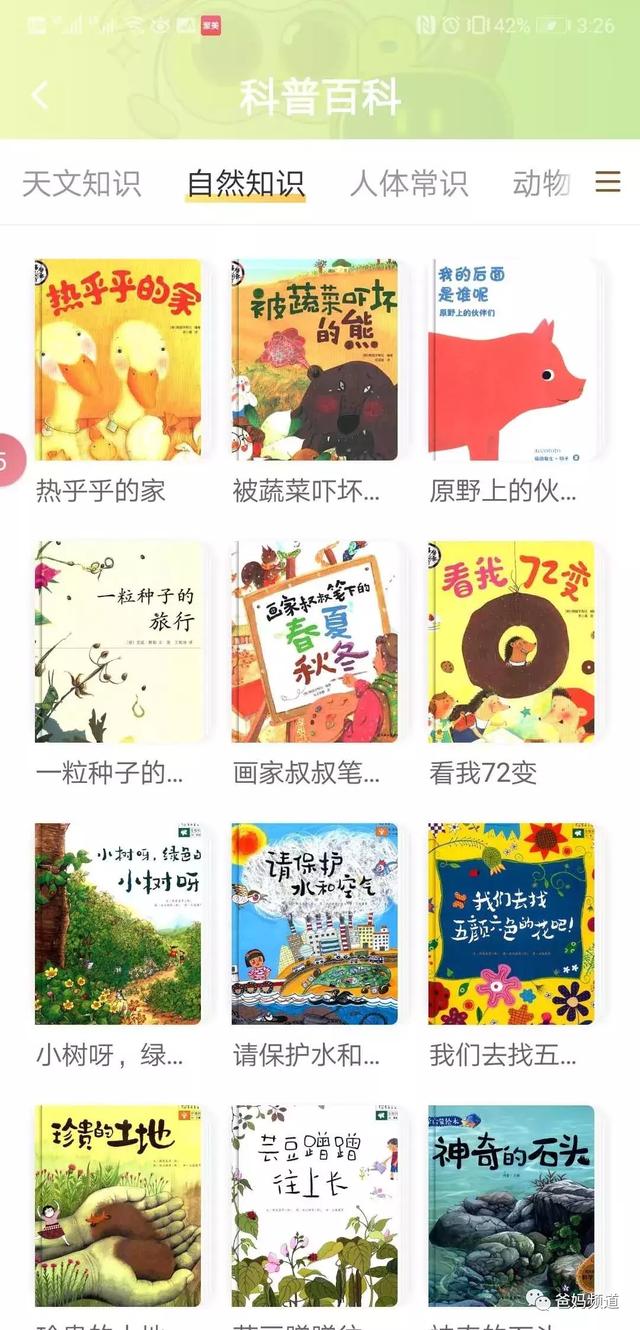The width and height of the screenshot is (640, 1330).
Task: Switch to the 天文知识 tab
Action: coord(82,183)
